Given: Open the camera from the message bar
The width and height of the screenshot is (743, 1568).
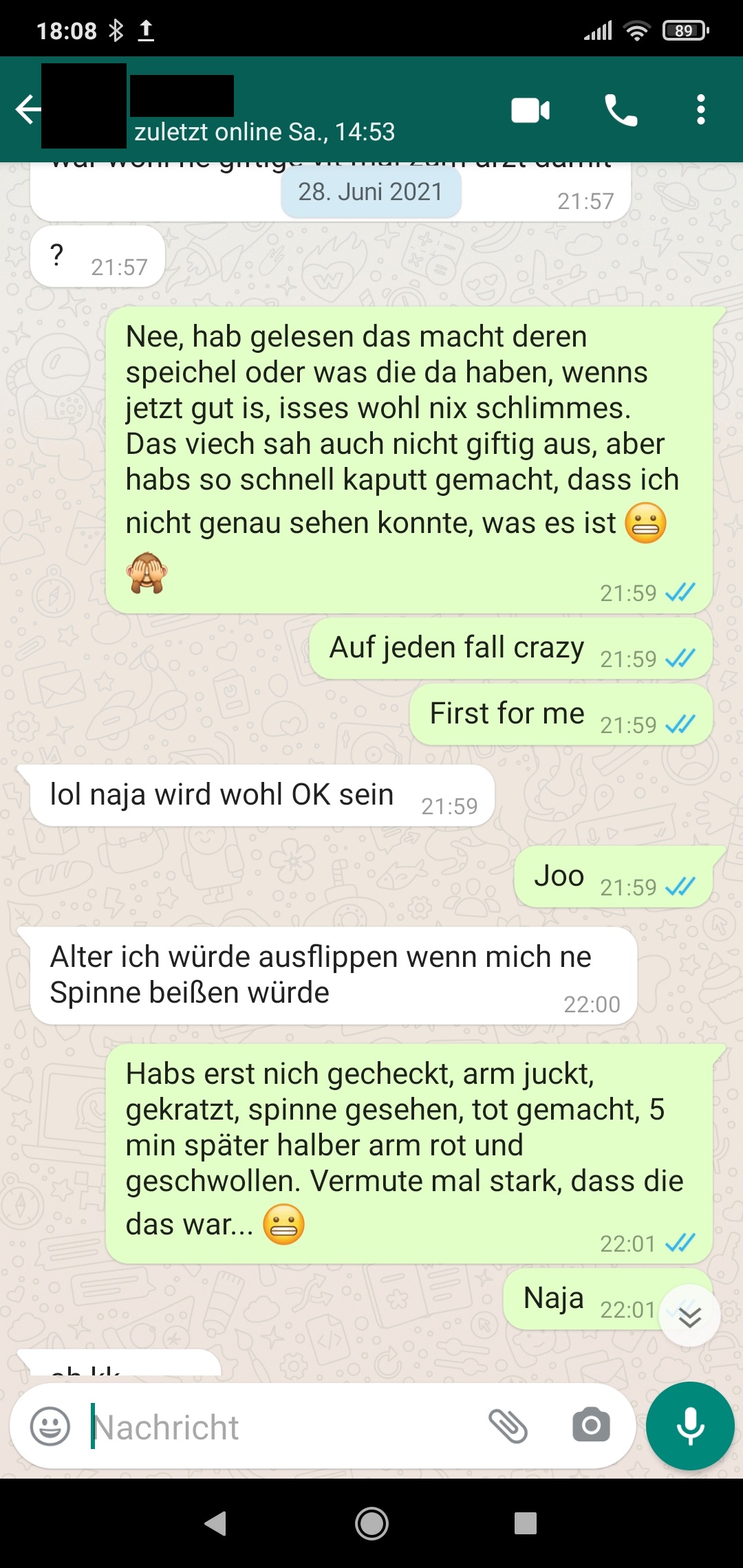Looking at the screenshot, I should tap(591, 1425).
